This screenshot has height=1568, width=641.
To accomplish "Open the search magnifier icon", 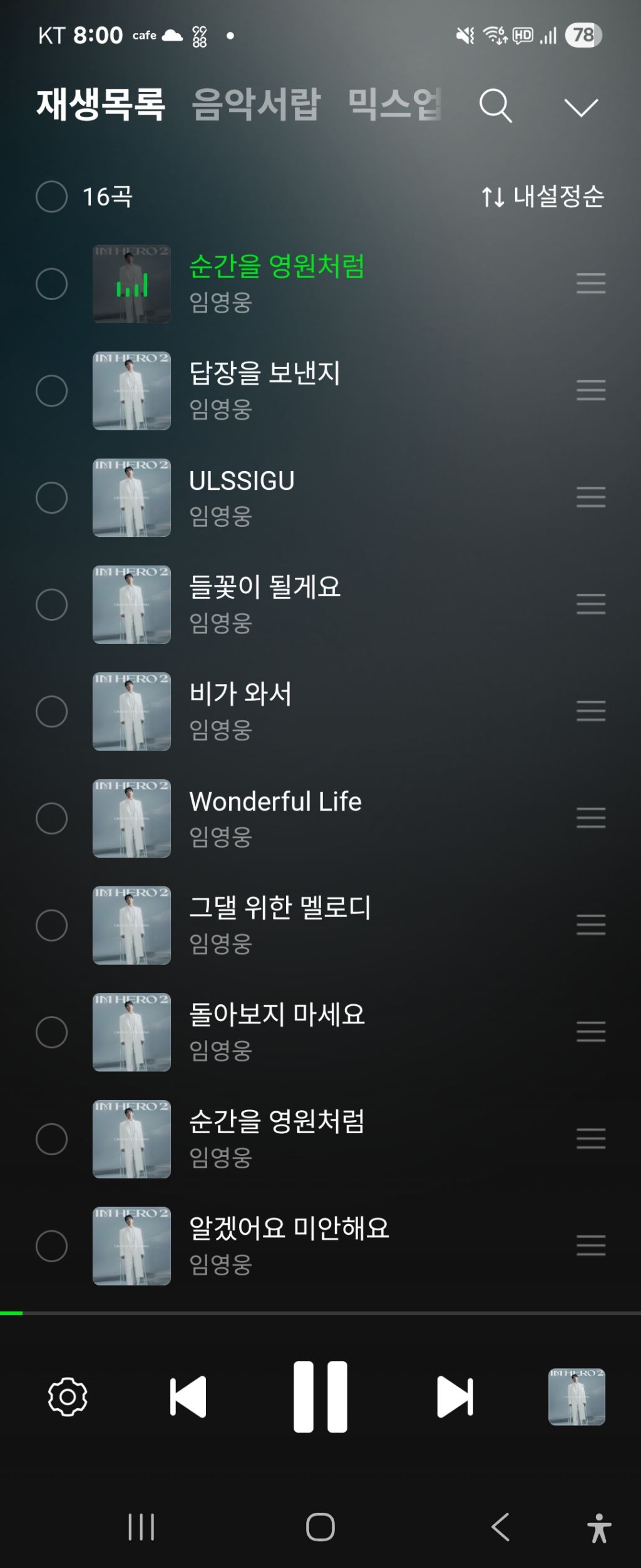I will 495,105.
